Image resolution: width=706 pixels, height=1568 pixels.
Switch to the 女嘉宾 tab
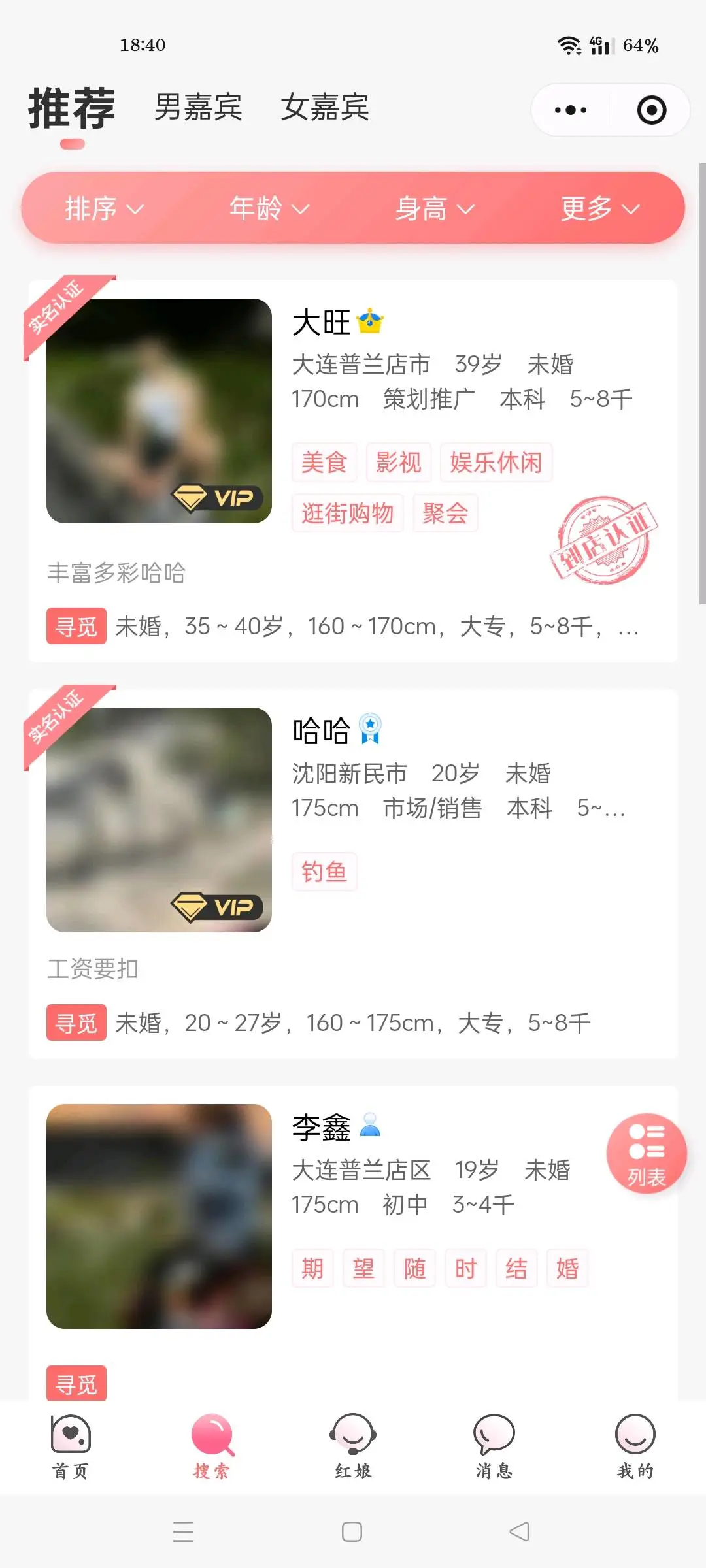pyautogui.click(x=326, y=108)
